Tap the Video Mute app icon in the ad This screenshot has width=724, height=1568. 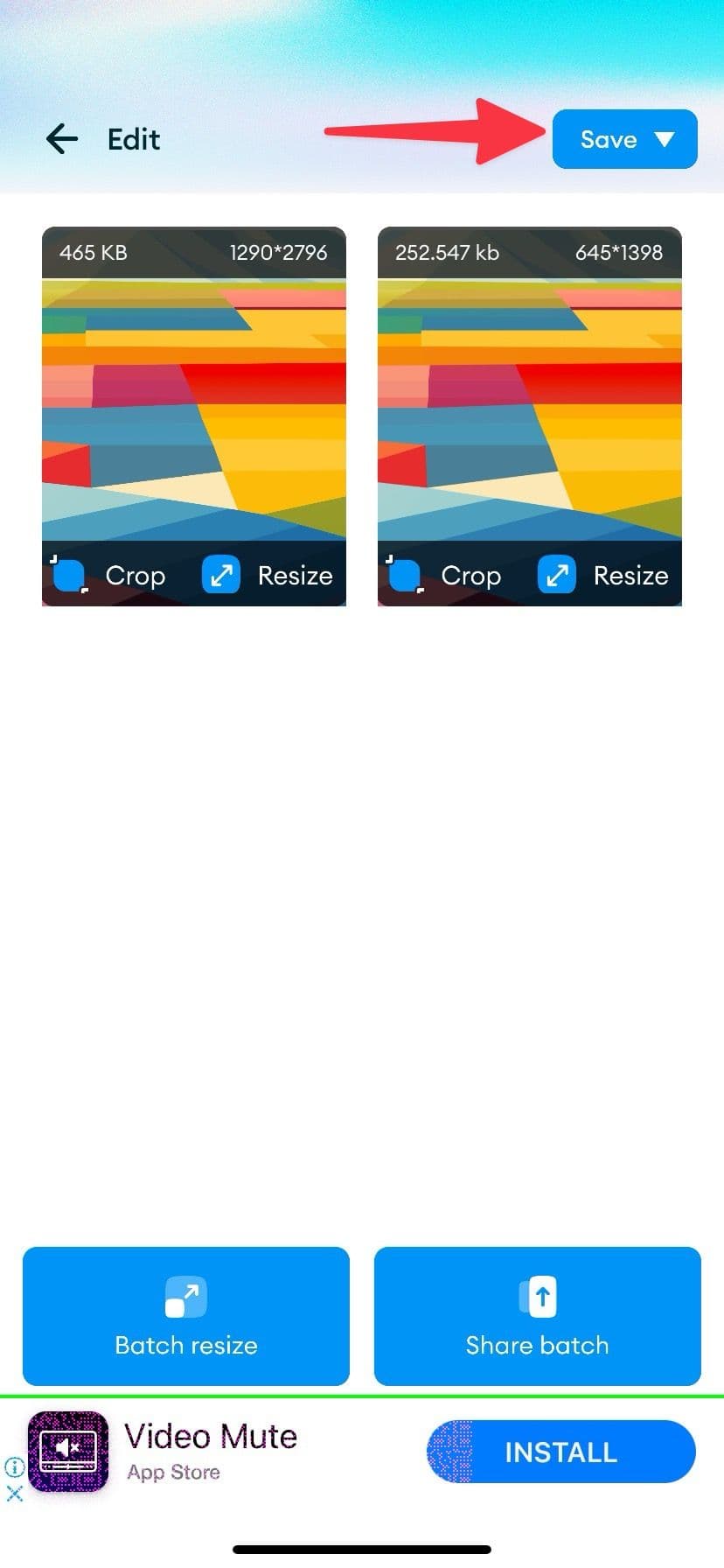68,1452
